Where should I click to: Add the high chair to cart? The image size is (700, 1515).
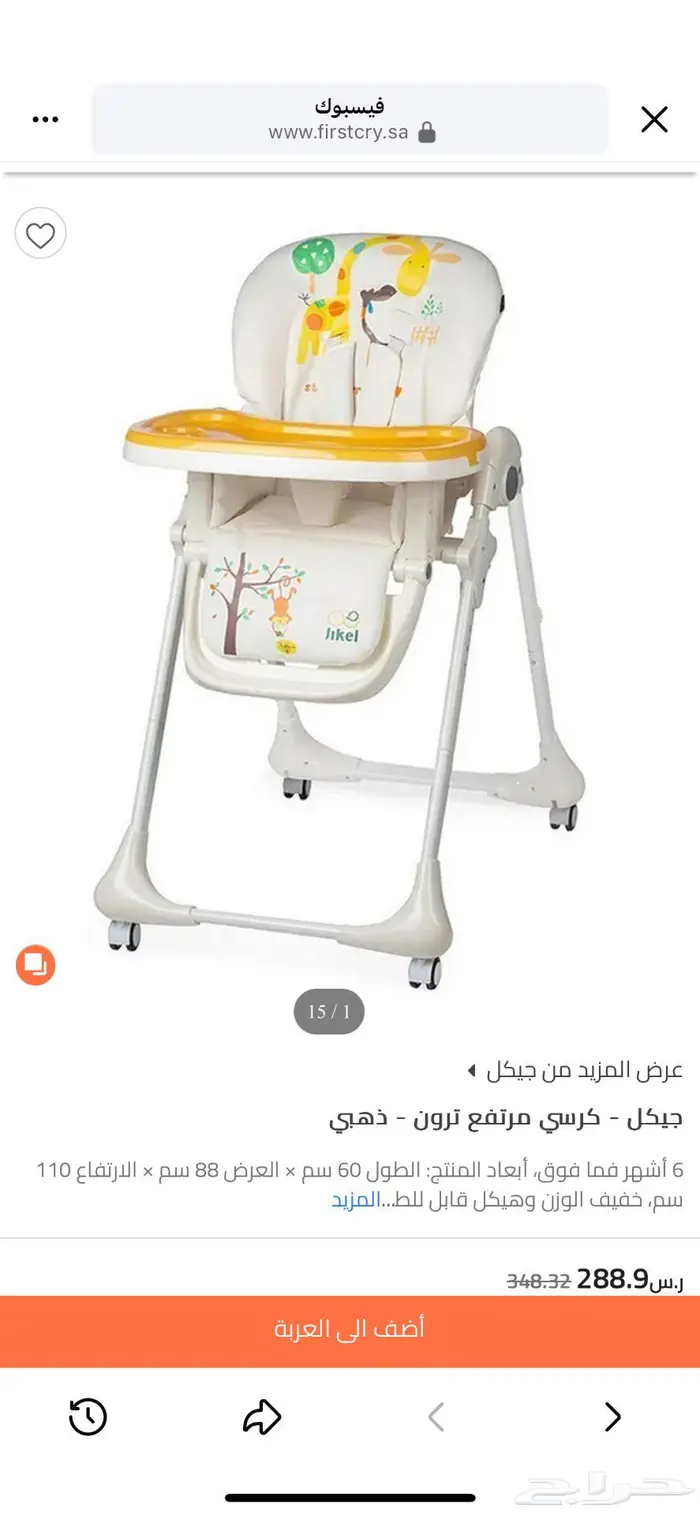(350, 1329)
